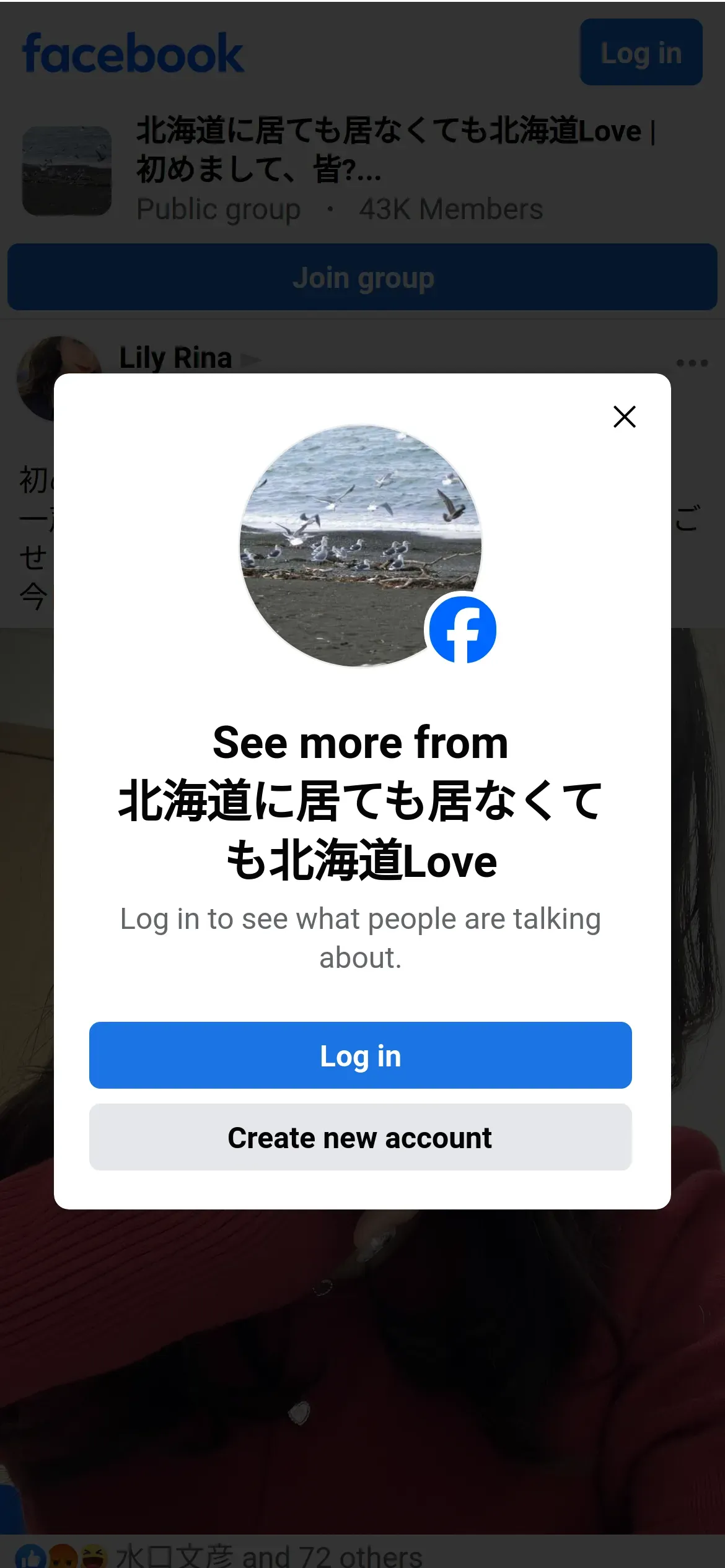Viewport: 725px width, 1568px height.
Task: Select Create new account
Action: pos(360,1137)
